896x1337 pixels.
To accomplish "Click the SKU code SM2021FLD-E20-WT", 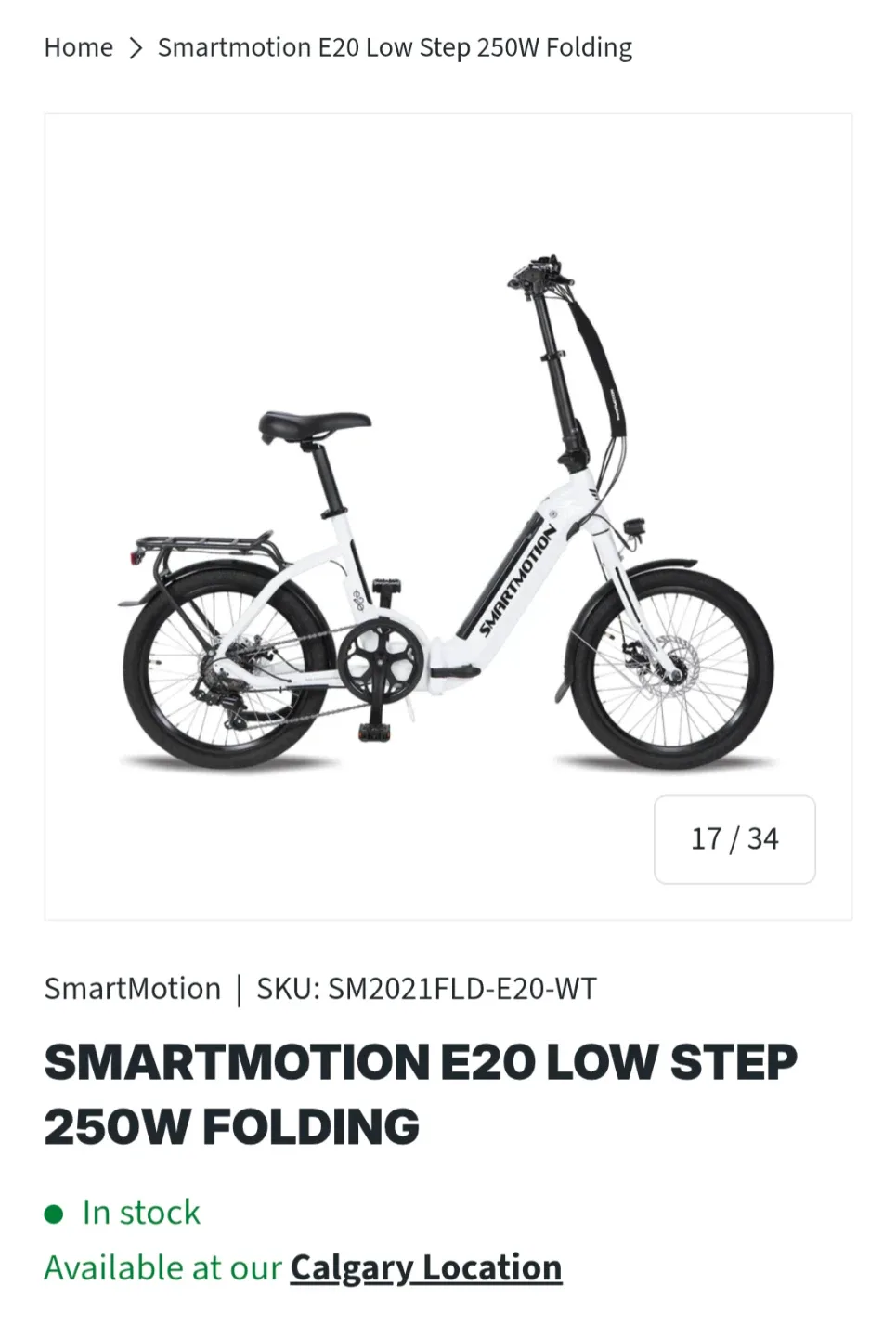I will click(x=461, y=989).
